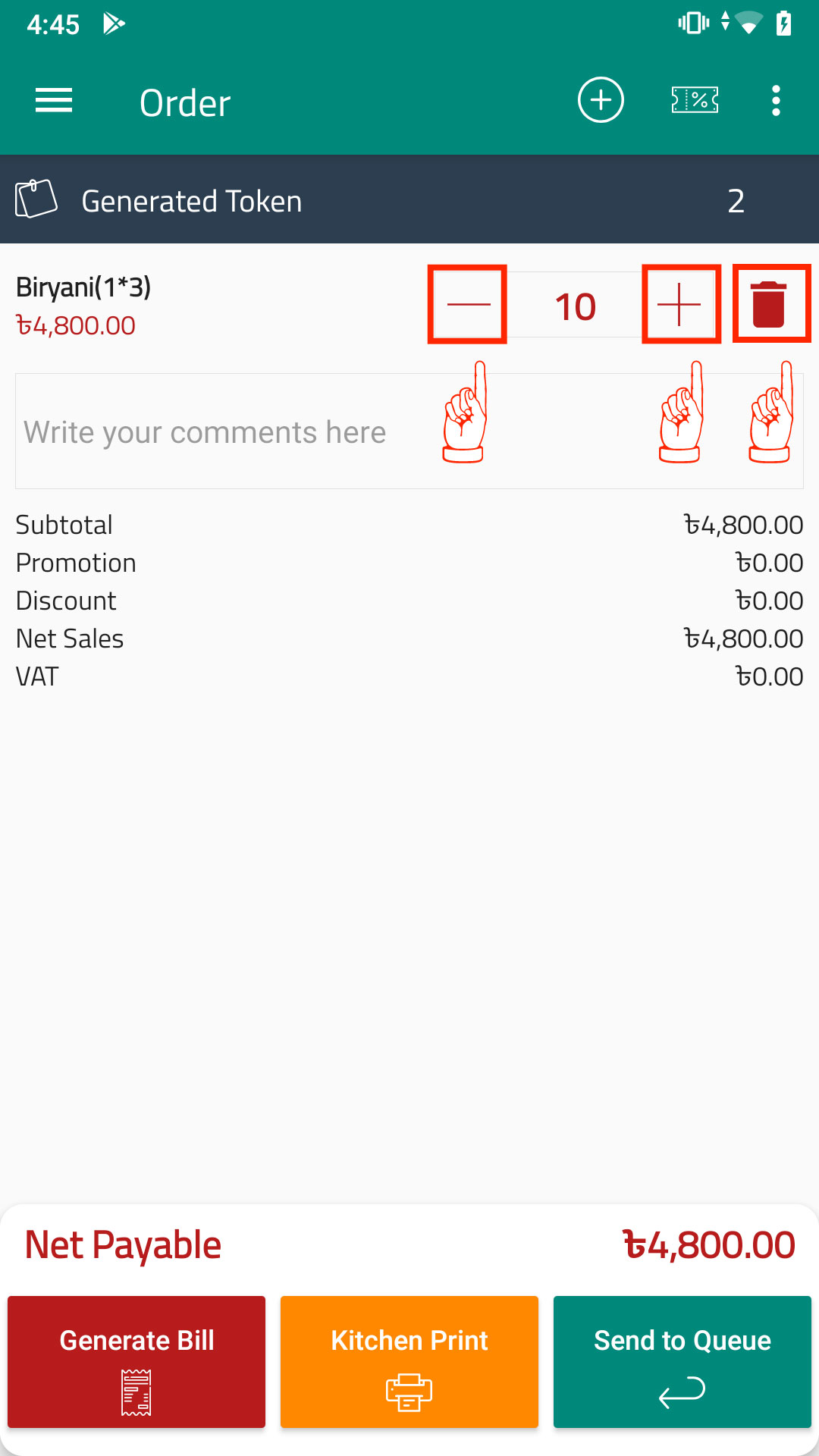Open the hamburger drawer menu
Image resolution: width=819 pixels, height=1456 pixels.
click(54, 100)
